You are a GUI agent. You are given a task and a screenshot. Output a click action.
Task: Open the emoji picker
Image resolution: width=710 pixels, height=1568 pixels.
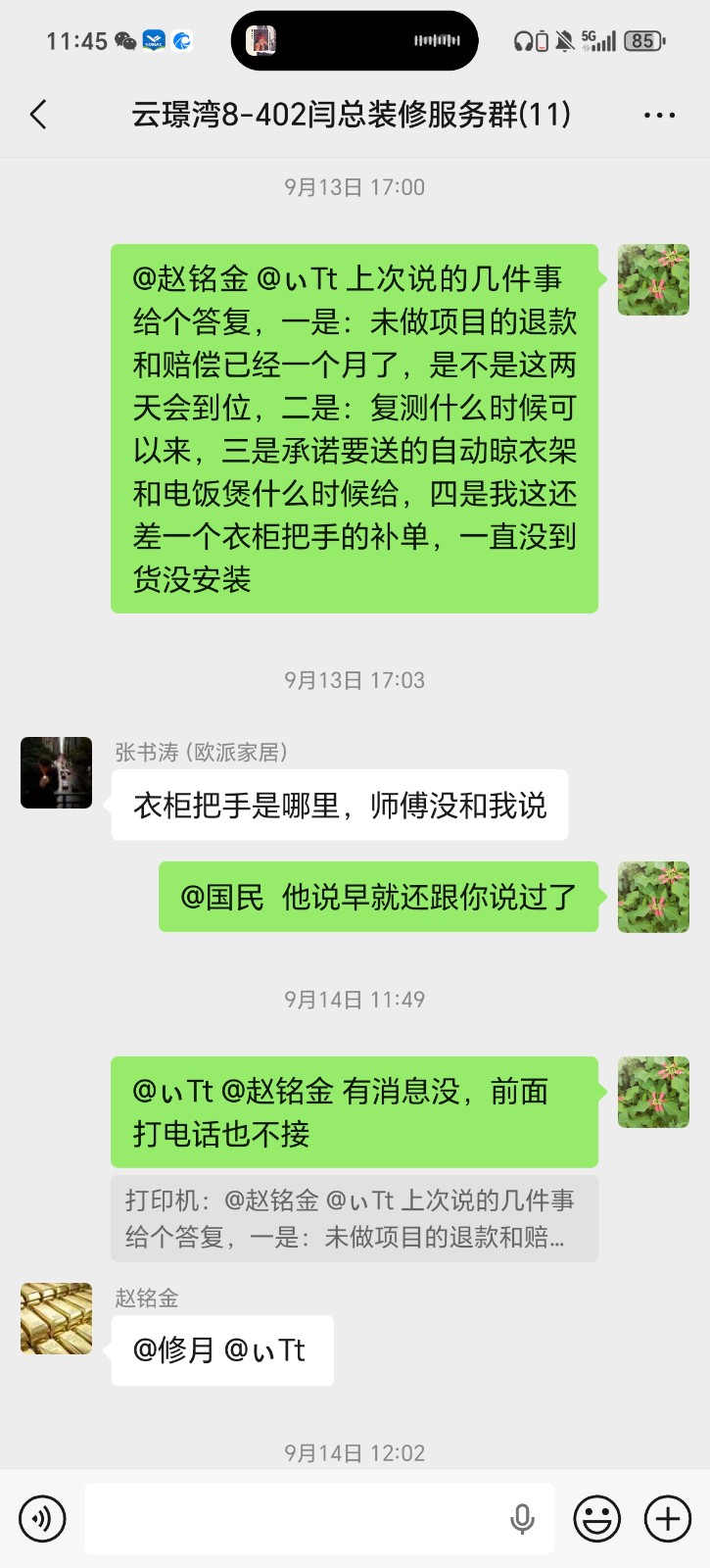point(596,1519)
